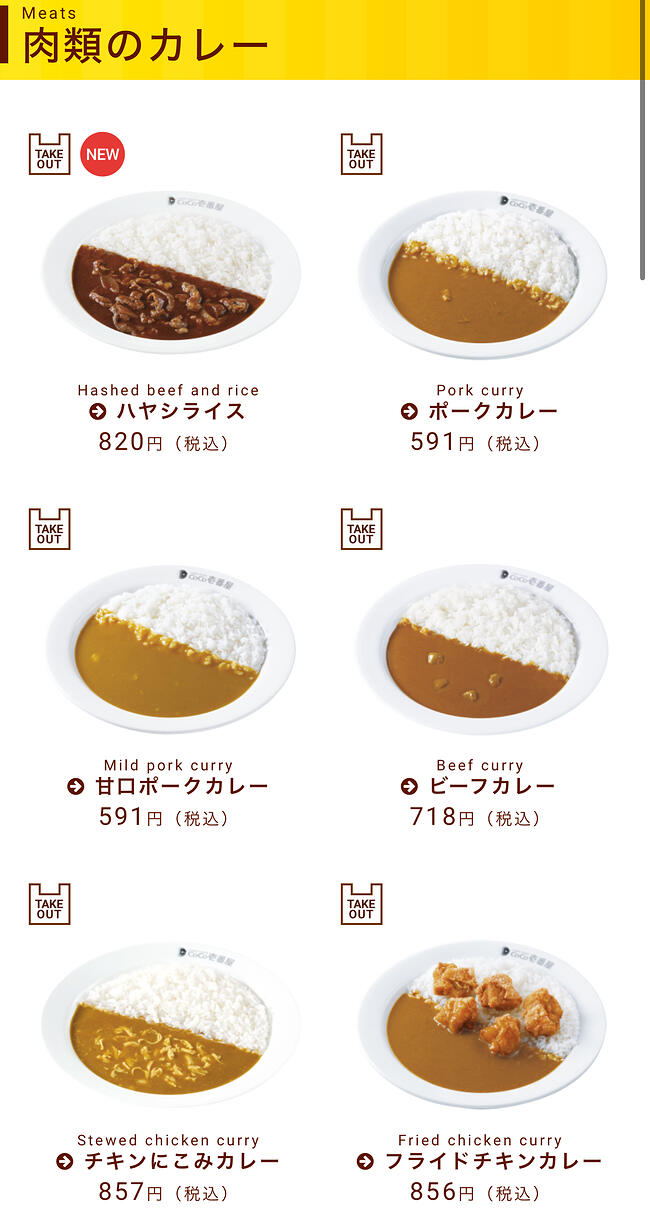View the ビーフカレー beef curry details
The height and width of the screenshot is (1212, 650).
pos(480,786)
